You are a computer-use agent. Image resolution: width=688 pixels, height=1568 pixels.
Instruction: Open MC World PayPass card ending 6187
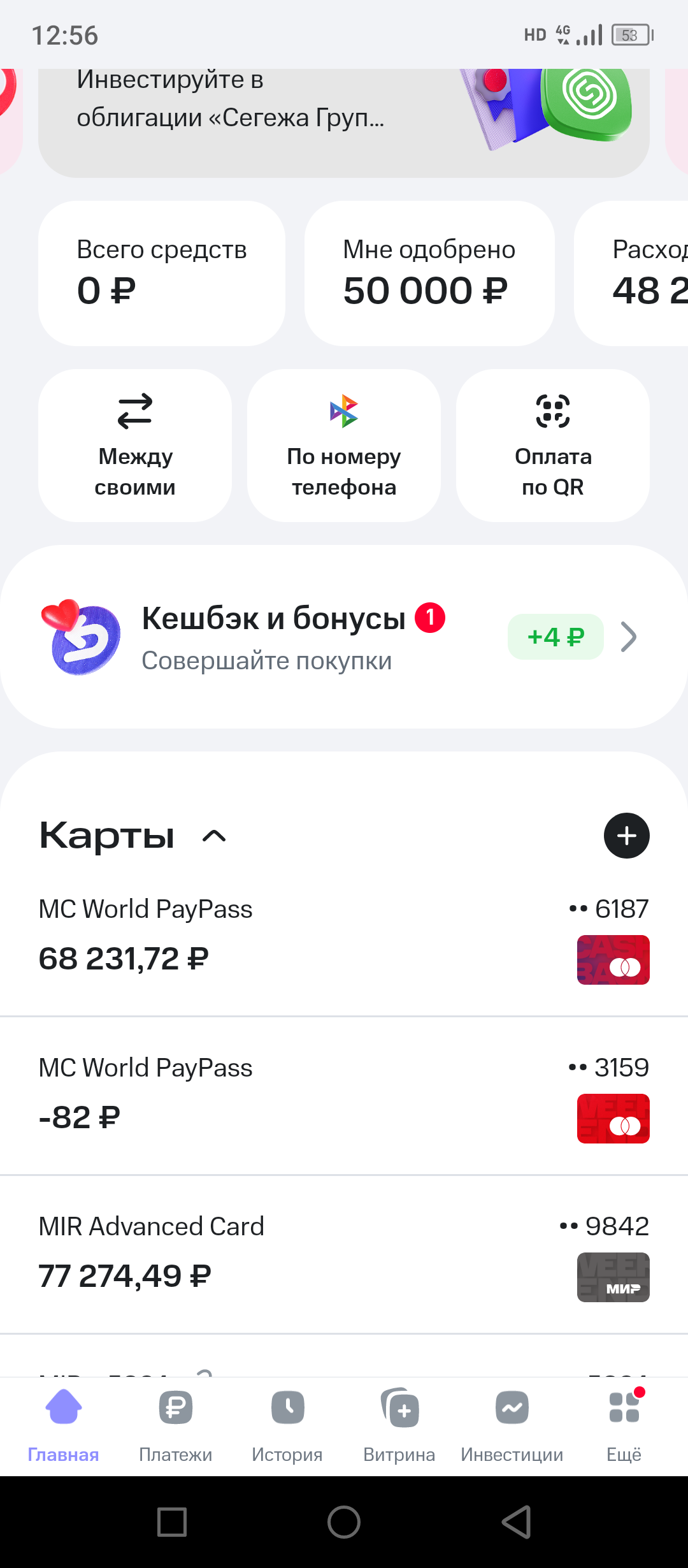coord(344,936)
